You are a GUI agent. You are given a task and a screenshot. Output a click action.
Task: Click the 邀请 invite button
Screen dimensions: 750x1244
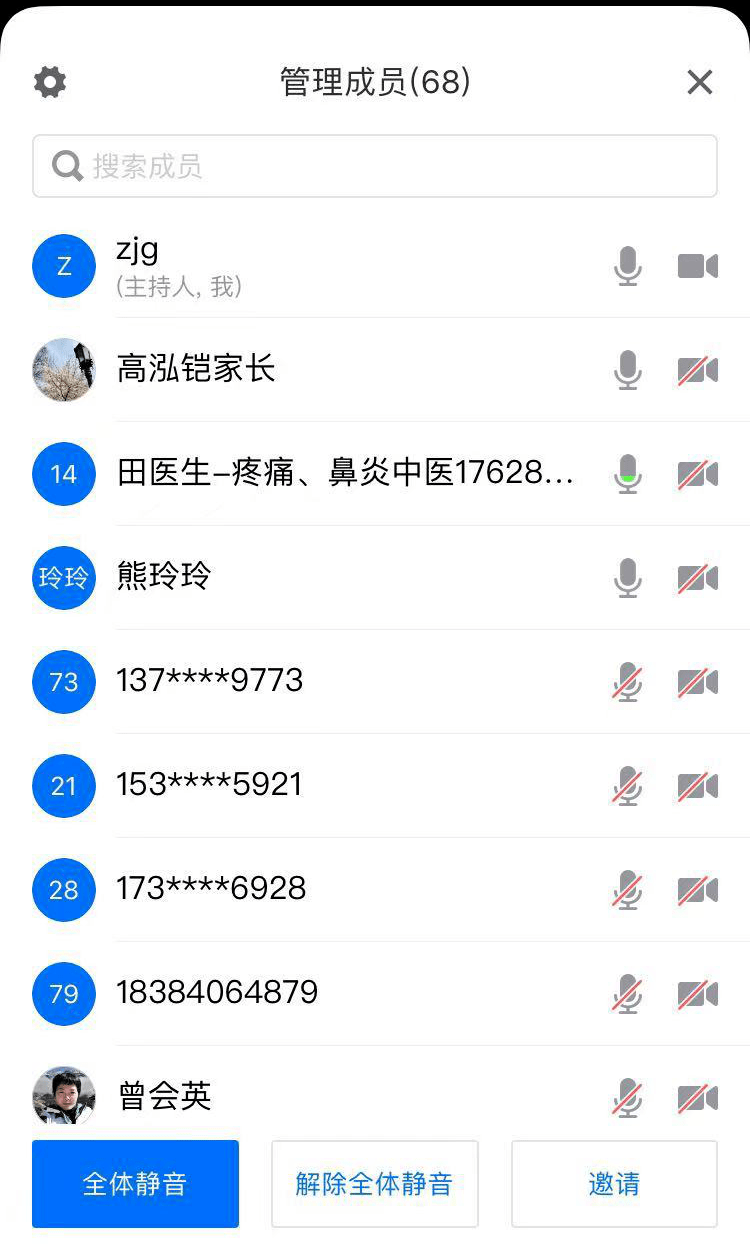614,1183
